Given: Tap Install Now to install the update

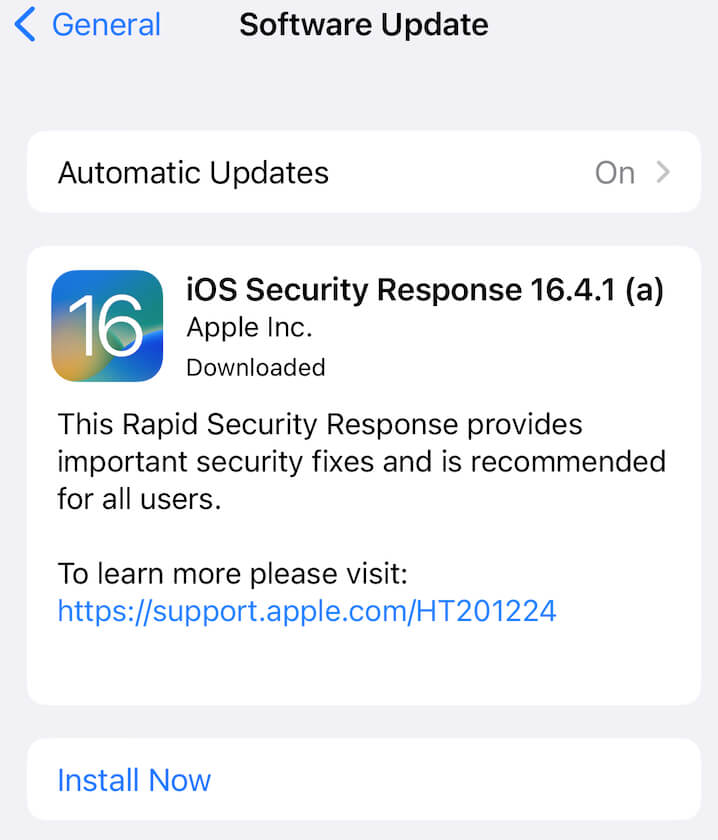Looking at the screenshot, I should pyautogui.click(x=134, y=780).
